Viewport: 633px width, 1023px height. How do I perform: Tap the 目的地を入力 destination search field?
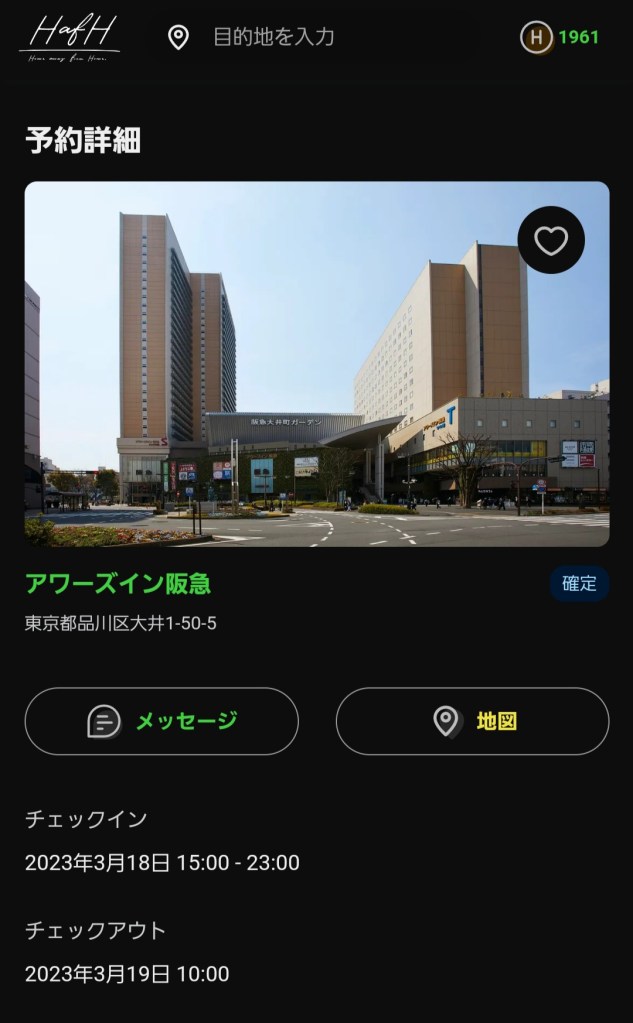coord(273,38)
